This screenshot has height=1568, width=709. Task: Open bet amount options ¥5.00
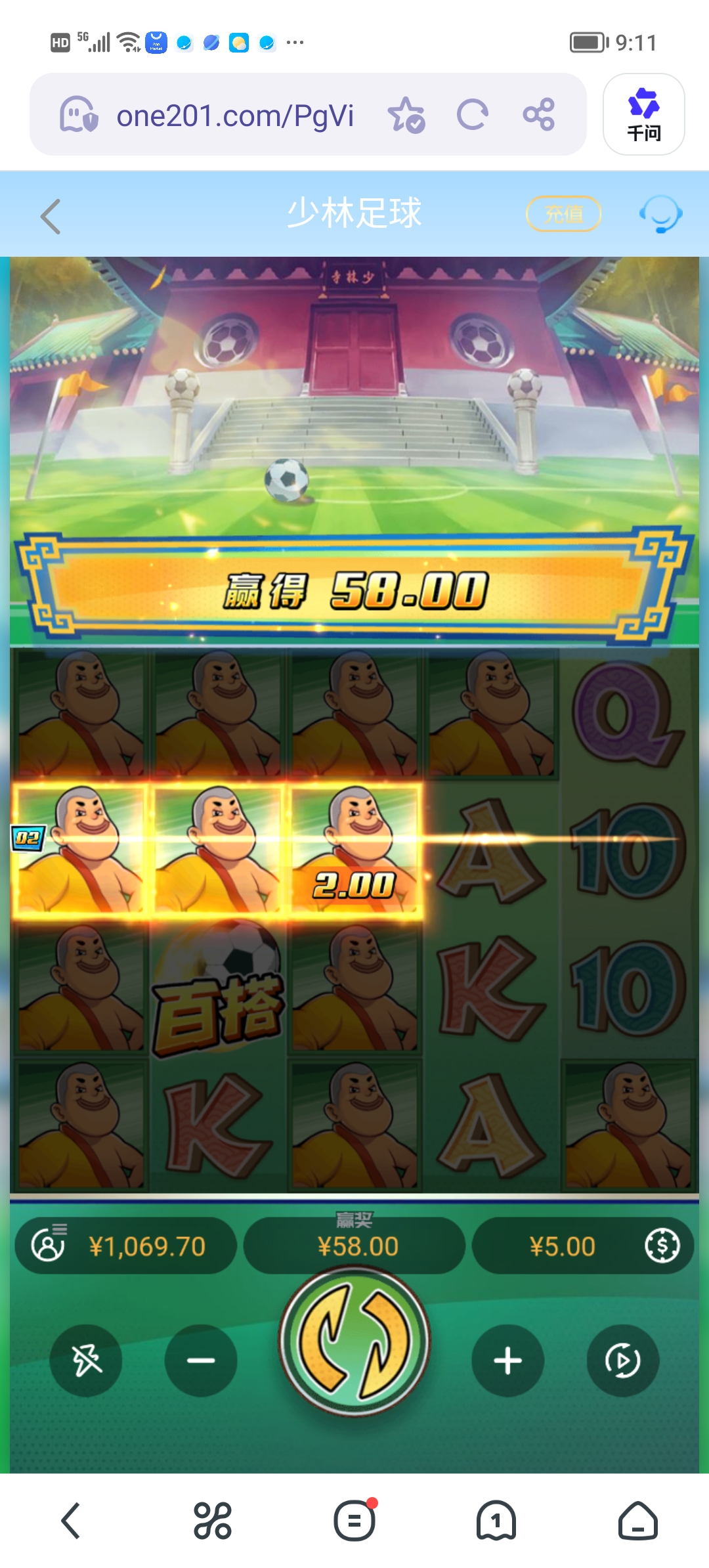pyautogui.click(x=581, y=1246)
